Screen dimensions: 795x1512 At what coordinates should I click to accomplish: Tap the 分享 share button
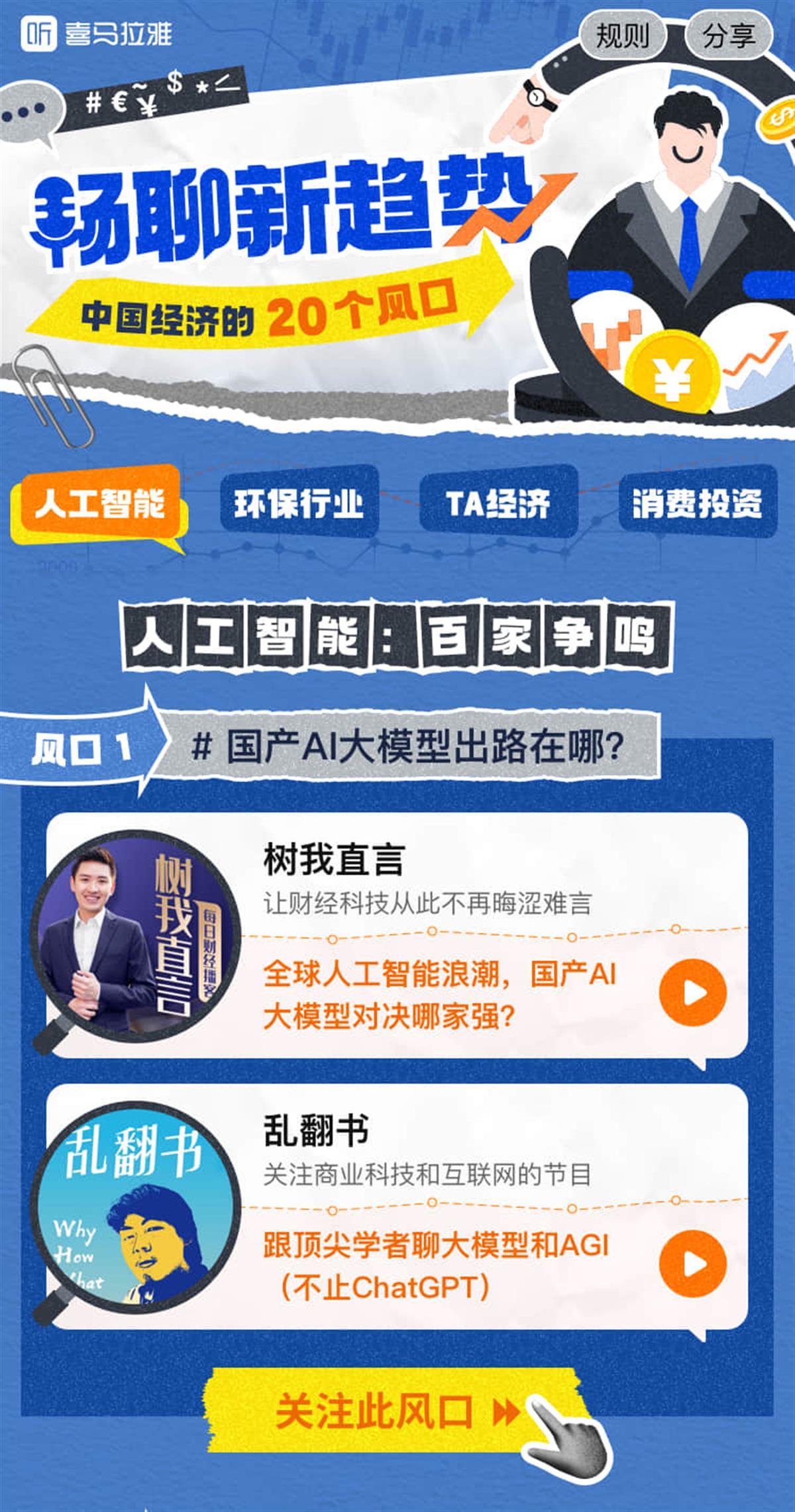[728, 35]
